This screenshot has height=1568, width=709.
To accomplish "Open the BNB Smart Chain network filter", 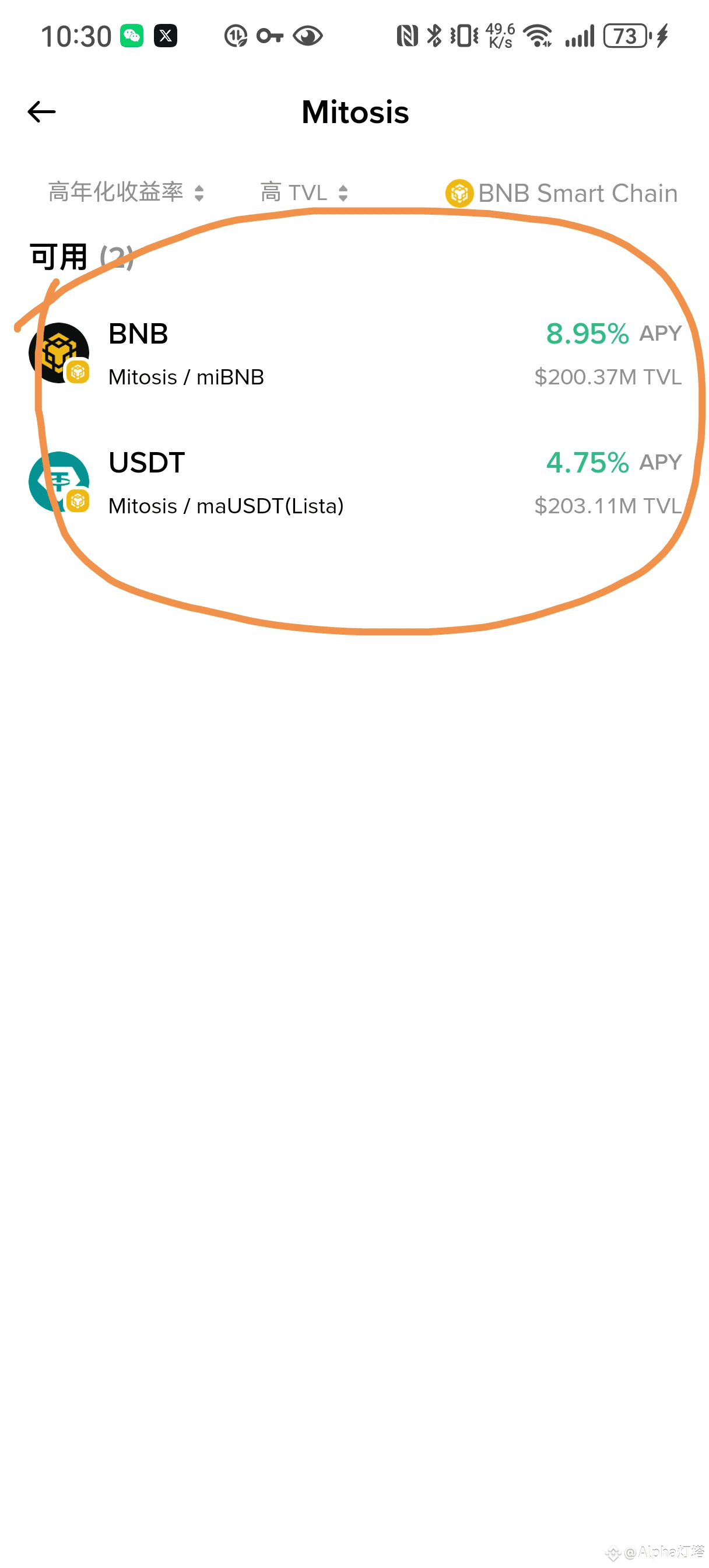I will point(561,193).
